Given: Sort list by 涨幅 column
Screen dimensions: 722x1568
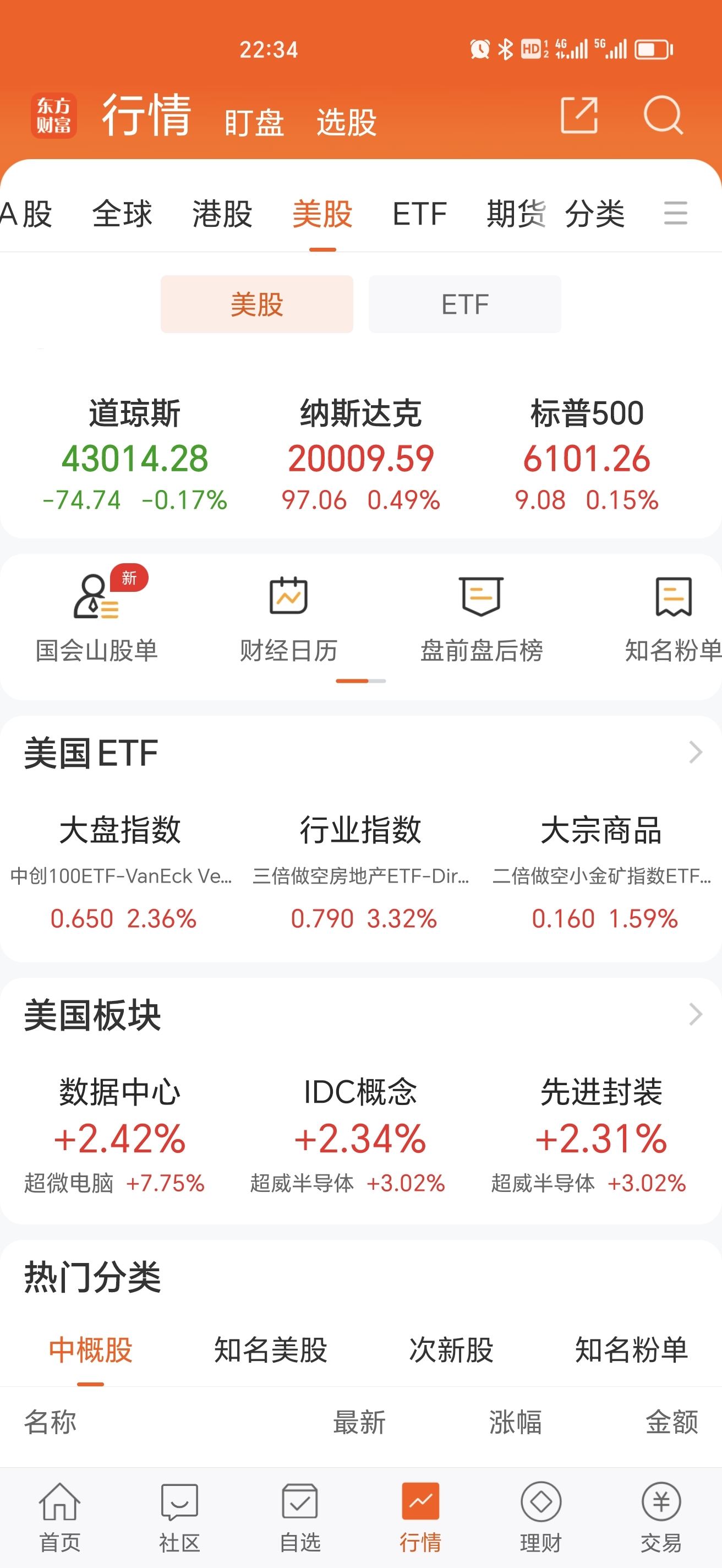Looking at the screenshot, I should 515,1423.
